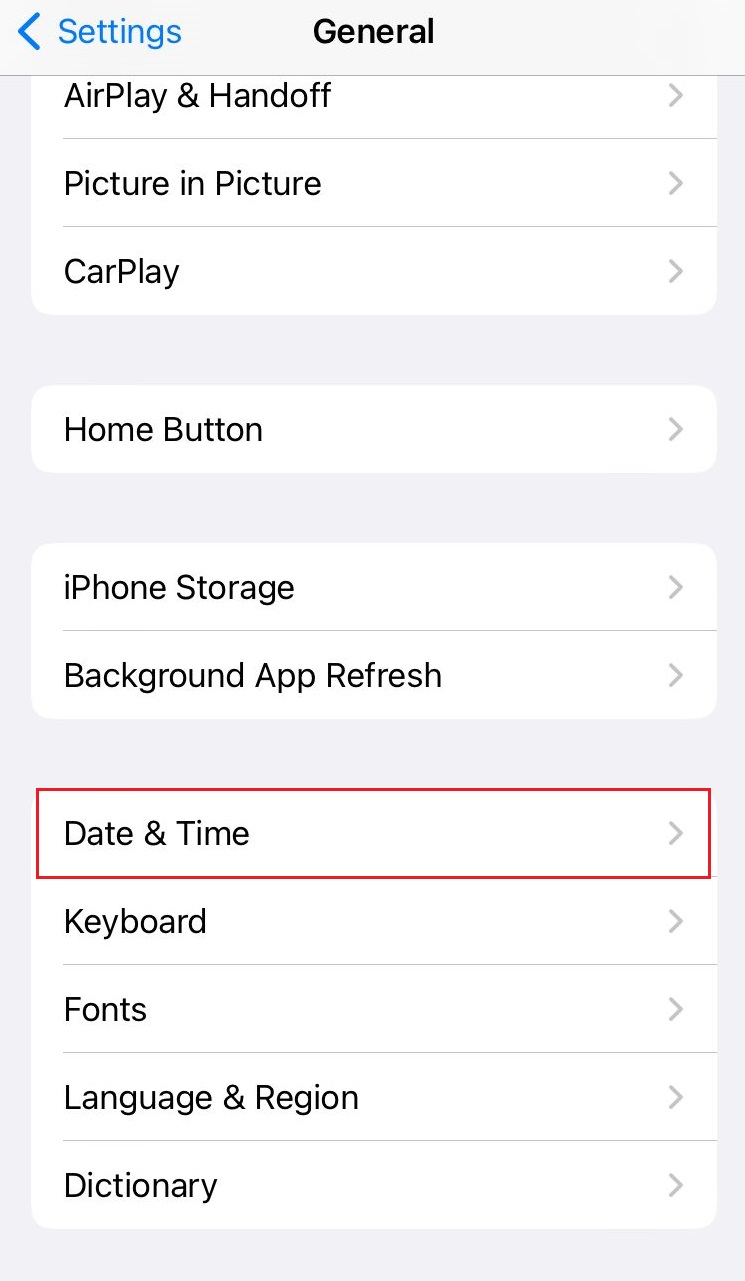Open CarPlay settings
The height and width of the screenshot is (1281, 745).
coord(373,272)
